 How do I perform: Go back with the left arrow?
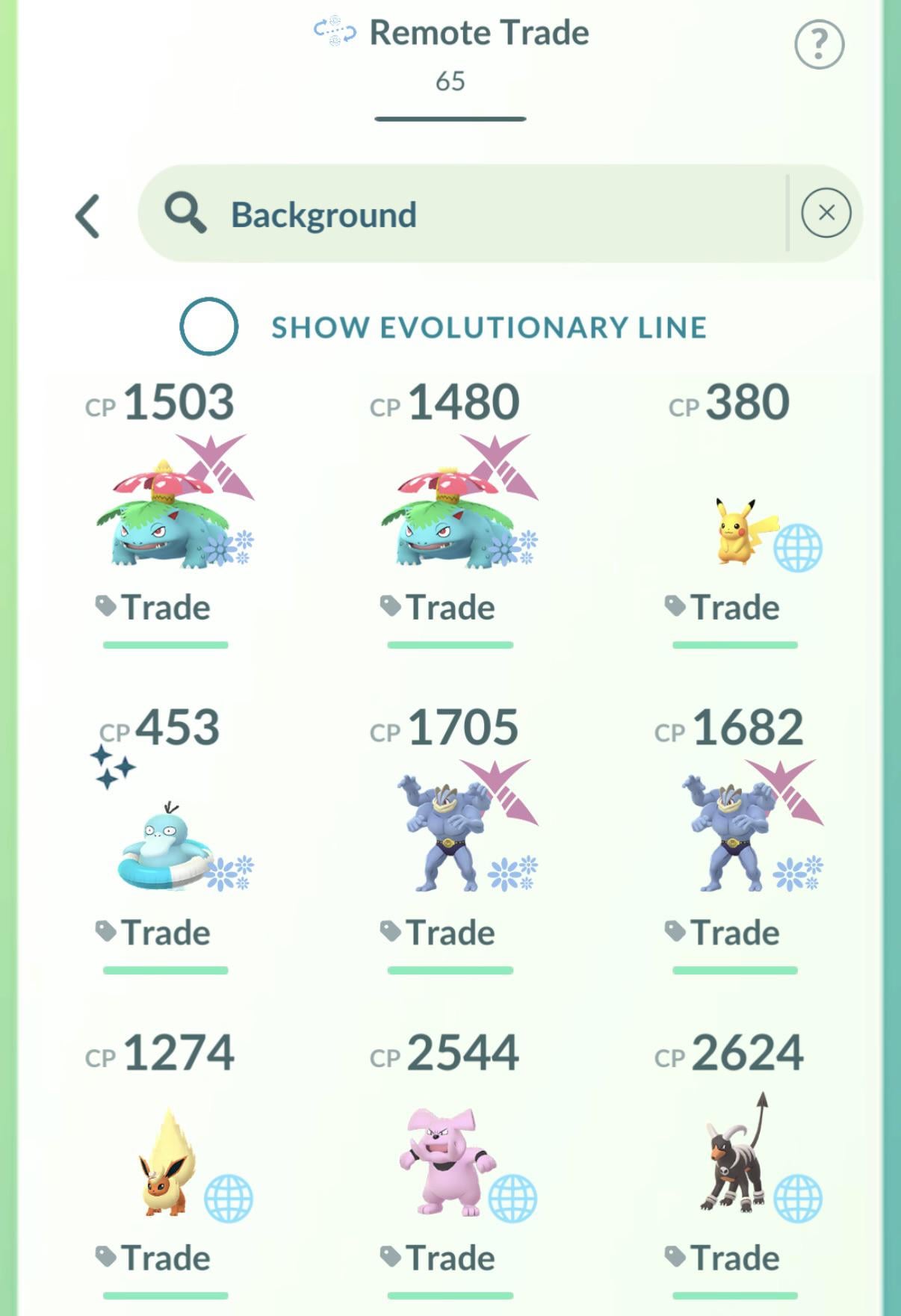88,216
